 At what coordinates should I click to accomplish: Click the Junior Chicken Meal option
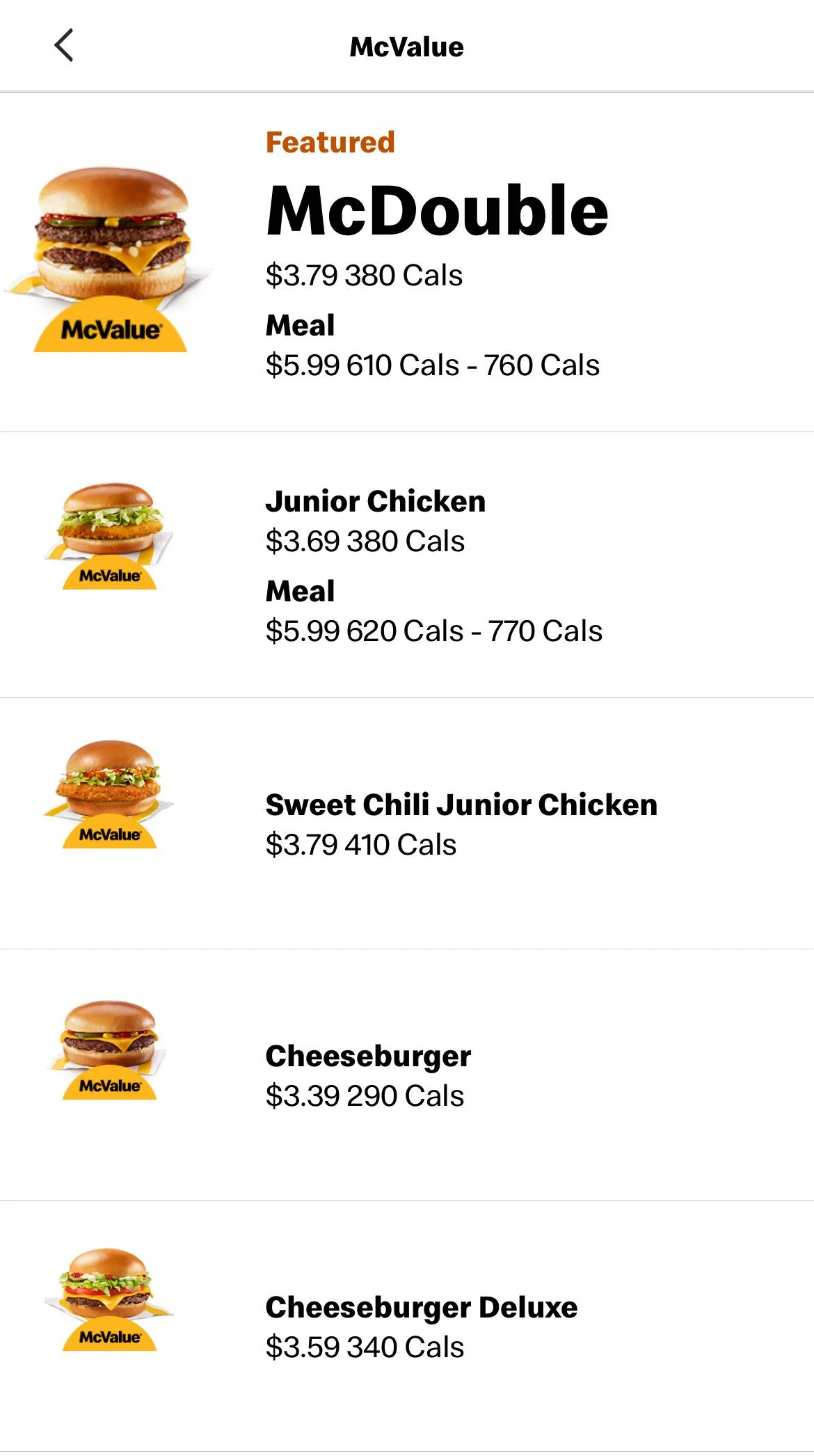(299, 591)
